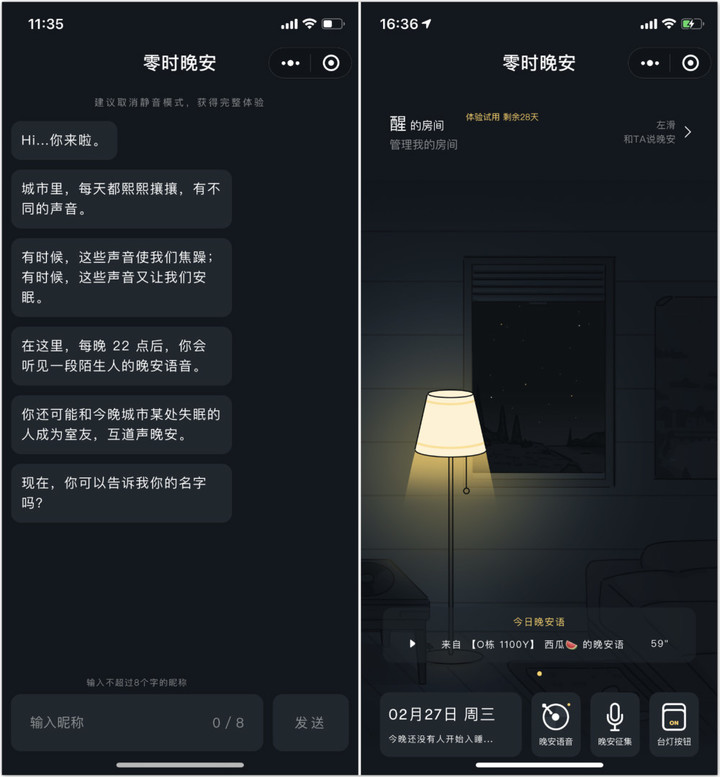Tap the 发送 button

point(310,722)
